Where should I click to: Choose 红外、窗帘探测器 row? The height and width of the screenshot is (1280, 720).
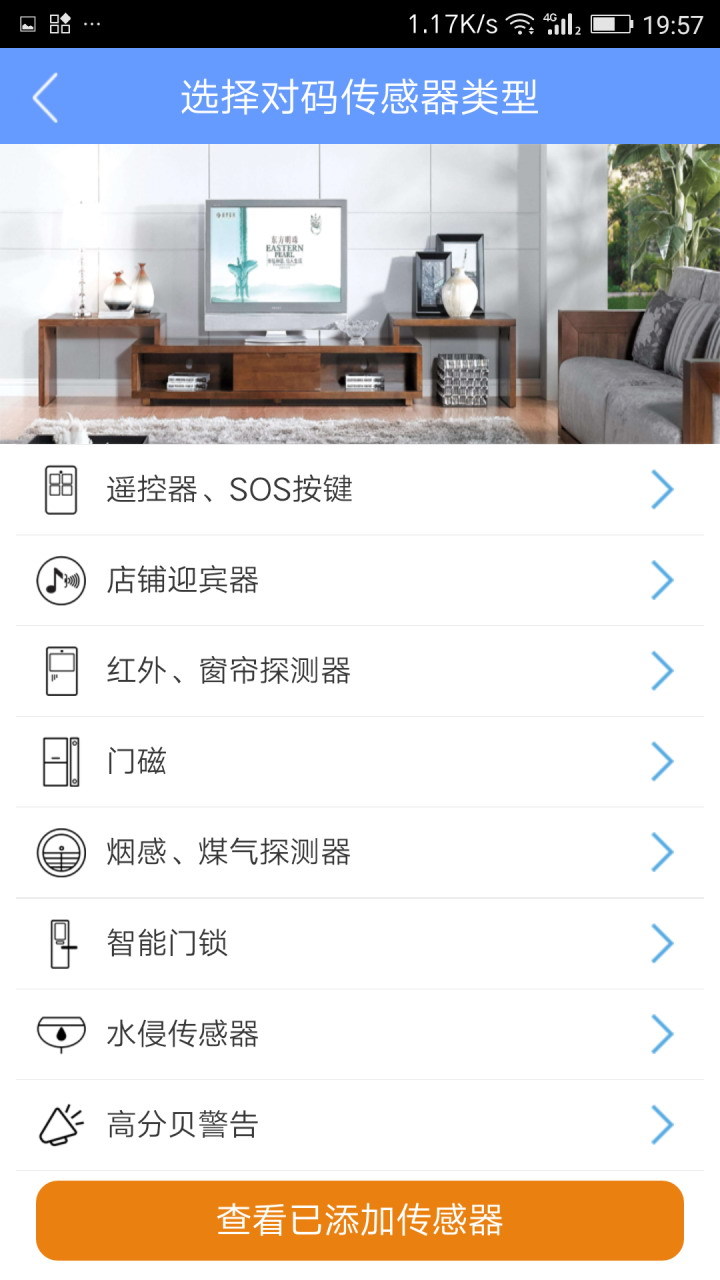click(x=359, y=671)
